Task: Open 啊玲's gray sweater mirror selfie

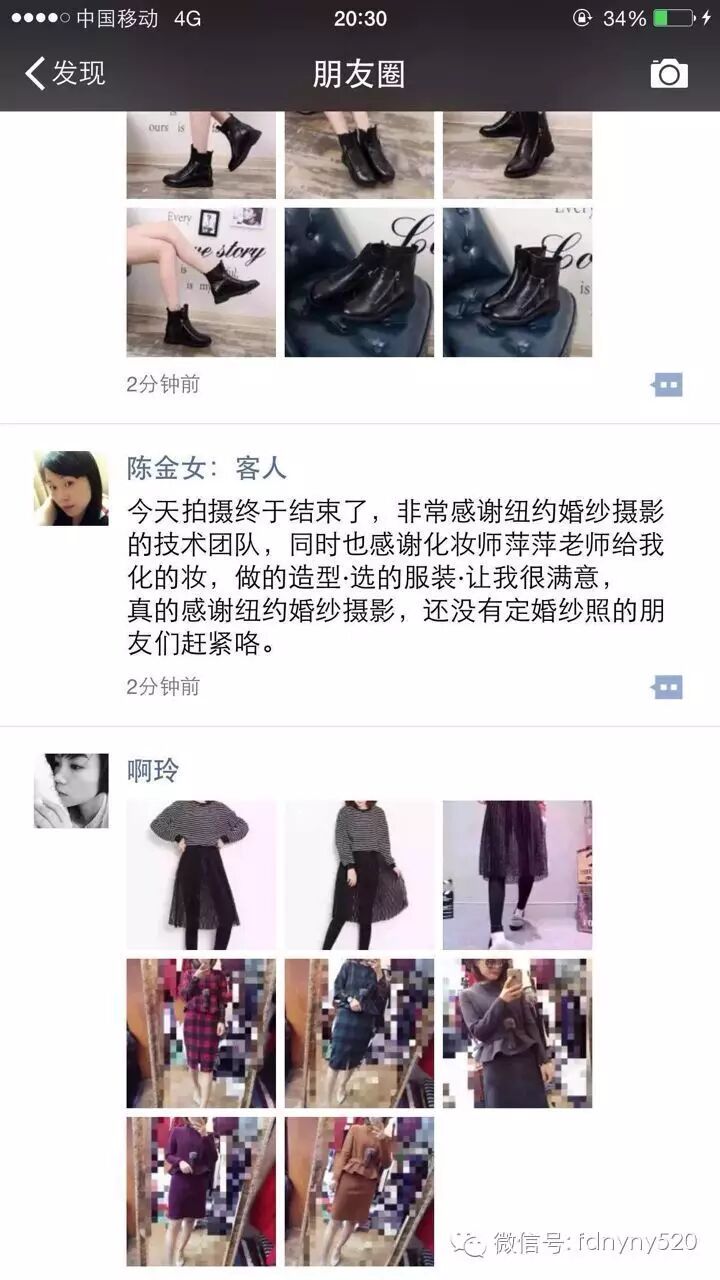Action: tap(517, 1033)
